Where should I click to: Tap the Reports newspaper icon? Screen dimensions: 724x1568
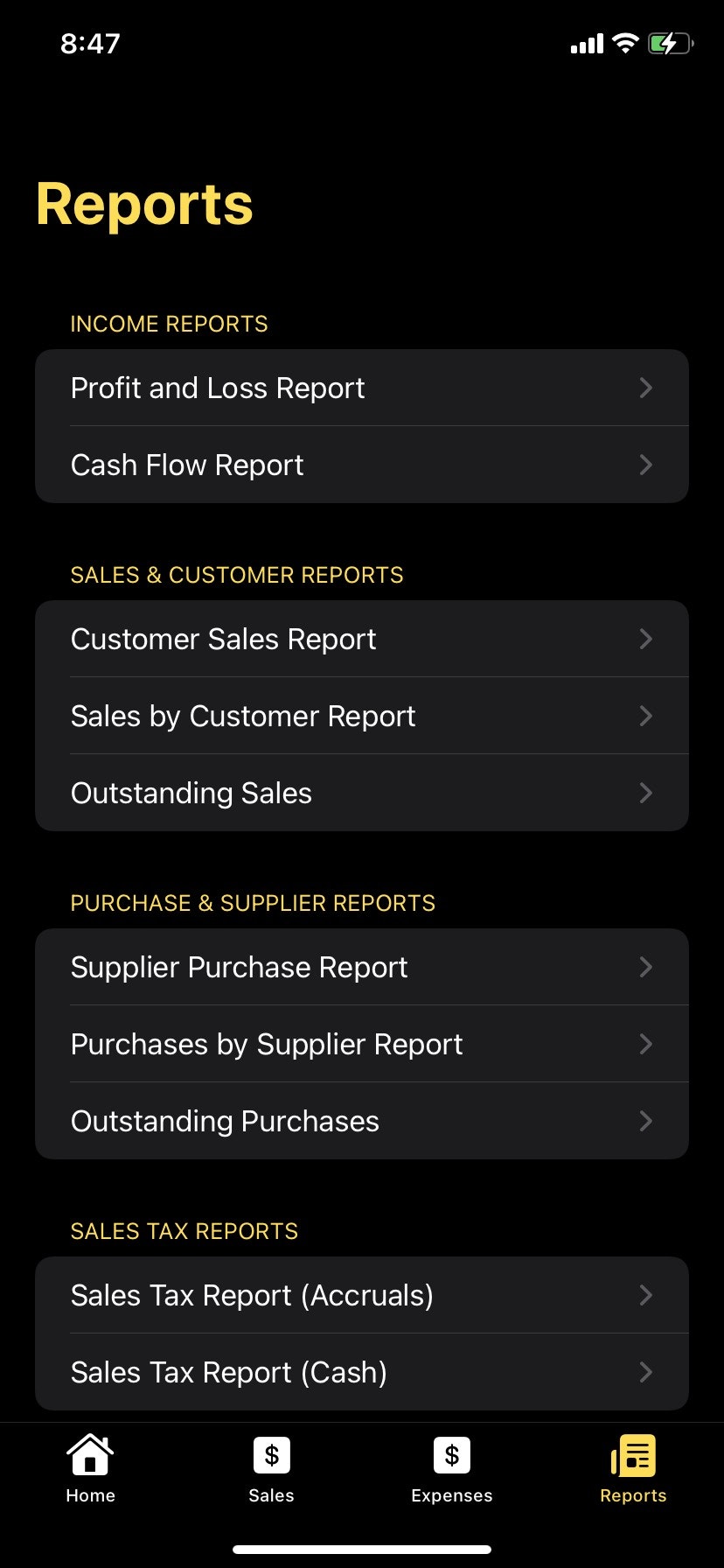tap(633, 1454)
